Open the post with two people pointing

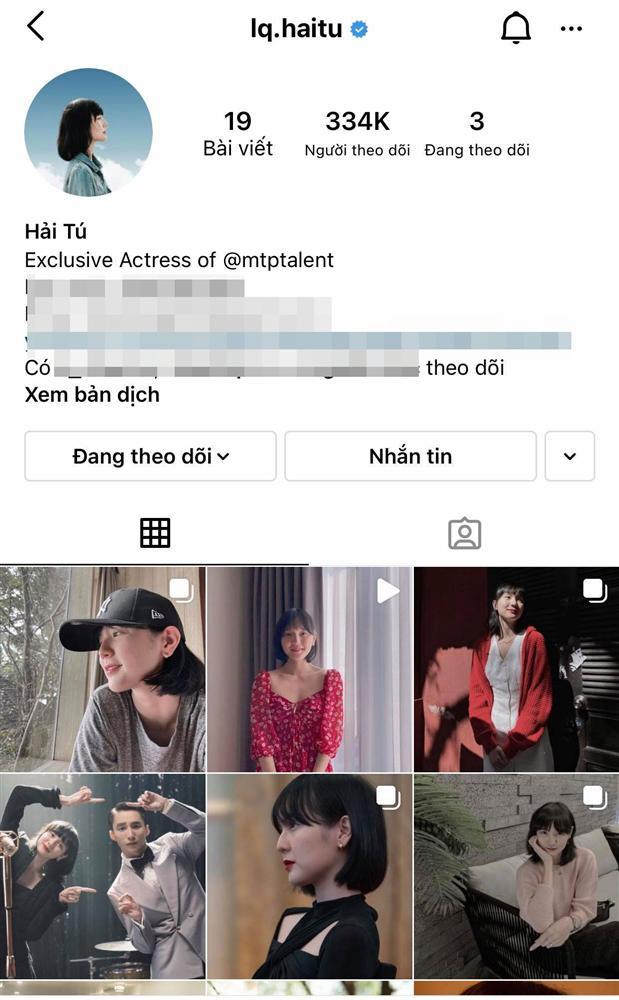click(103, 876)
